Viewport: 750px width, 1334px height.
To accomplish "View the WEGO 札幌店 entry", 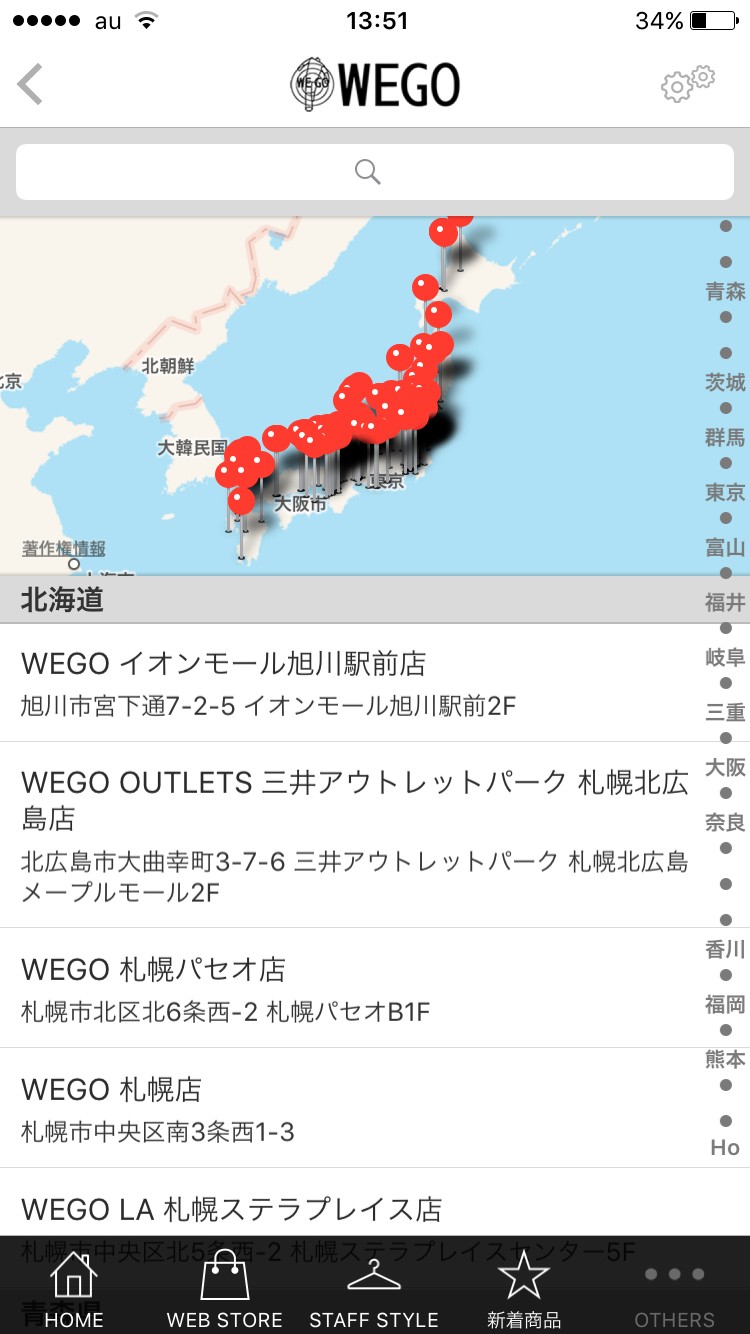I will pos(375,1108).
